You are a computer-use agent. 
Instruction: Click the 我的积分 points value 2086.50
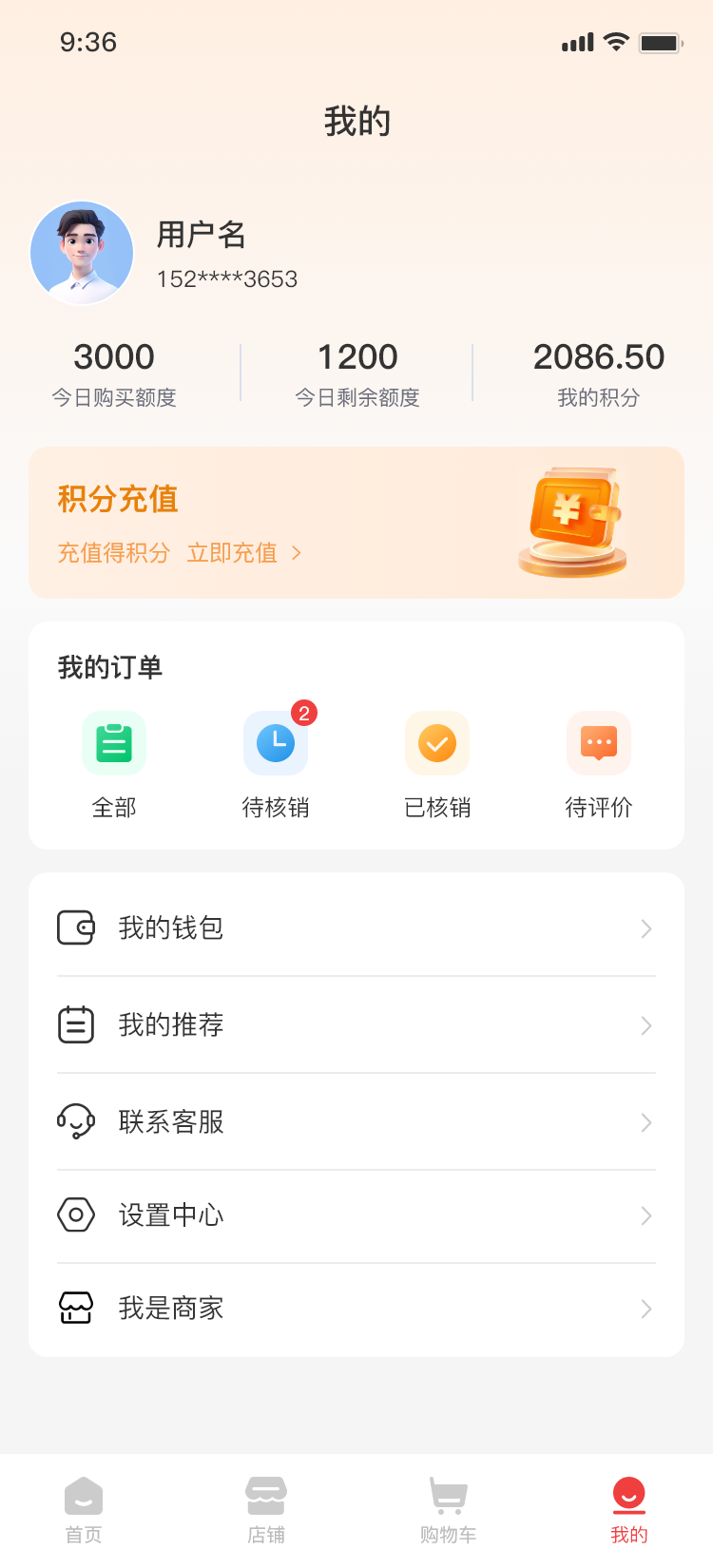(x=598, y=357)
